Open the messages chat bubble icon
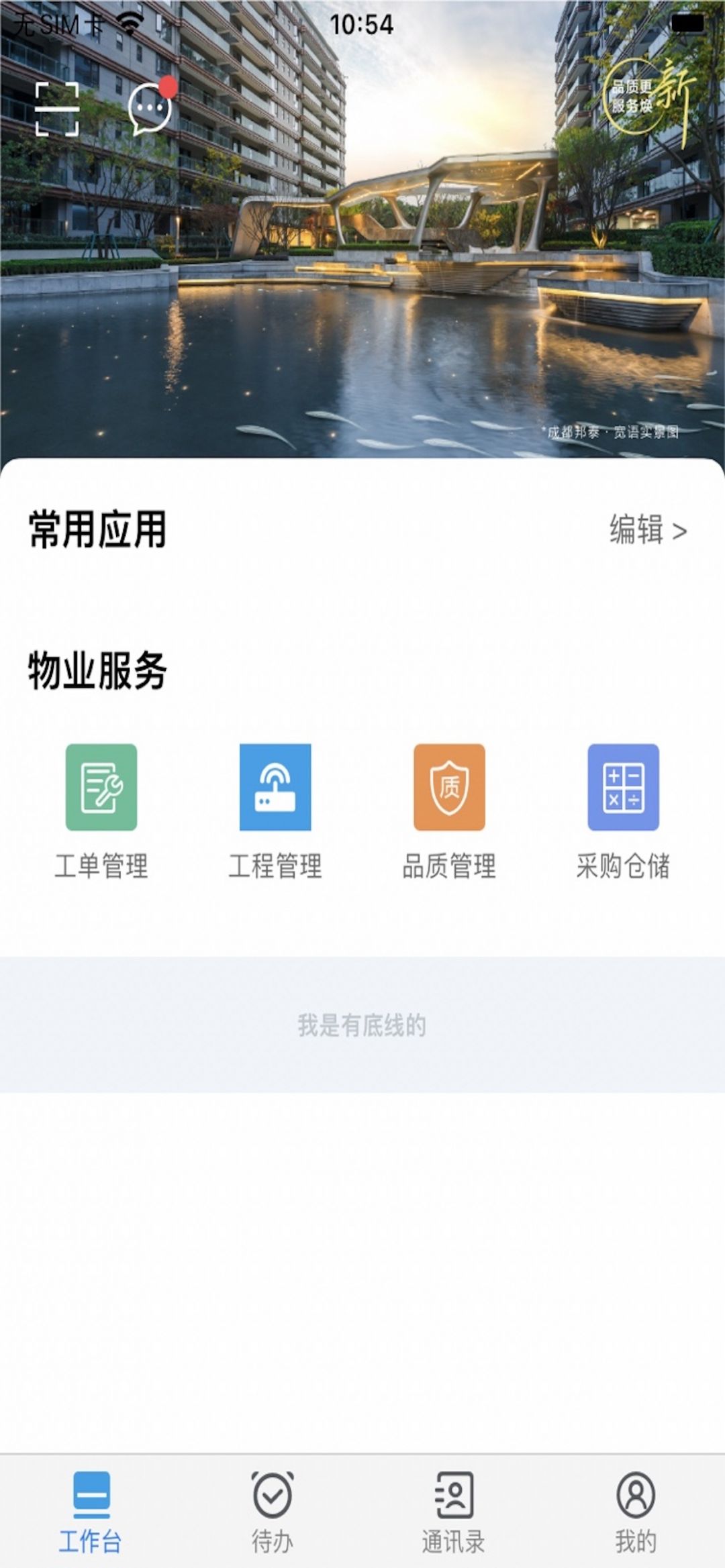 coord(150,109)
